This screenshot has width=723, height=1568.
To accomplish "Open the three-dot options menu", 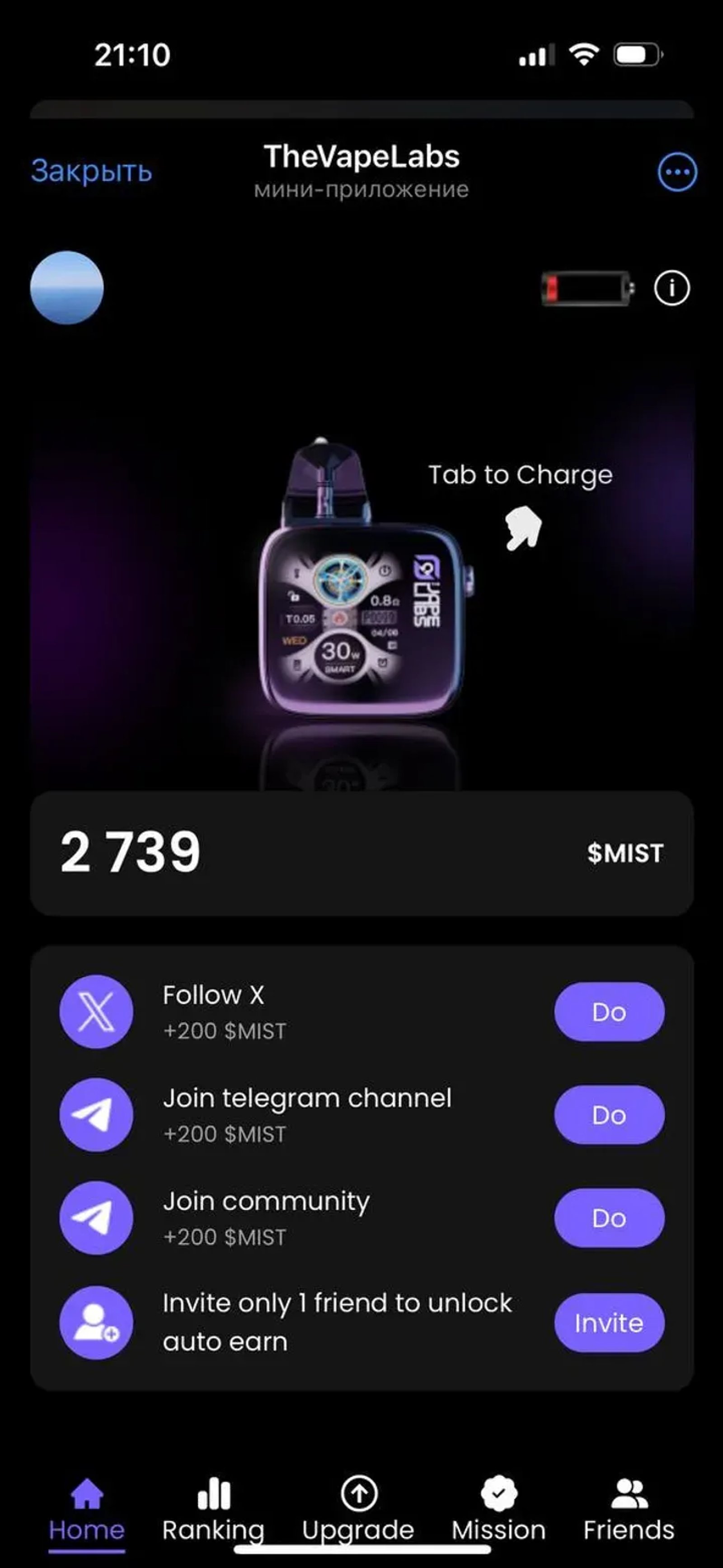I will pyautogui.click(x=676, y=172).
